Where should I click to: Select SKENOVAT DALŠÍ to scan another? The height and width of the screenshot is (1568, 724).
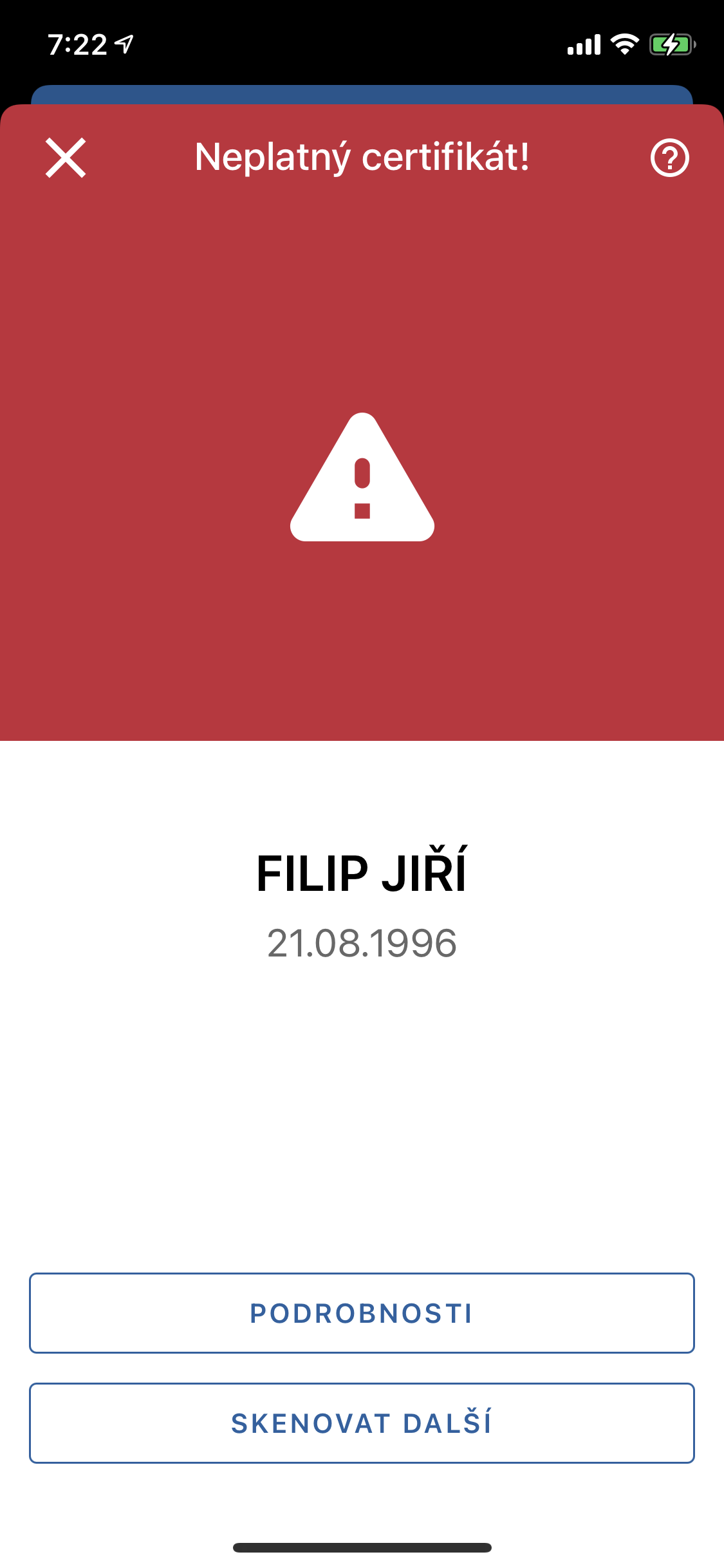tap(362, 1423)
